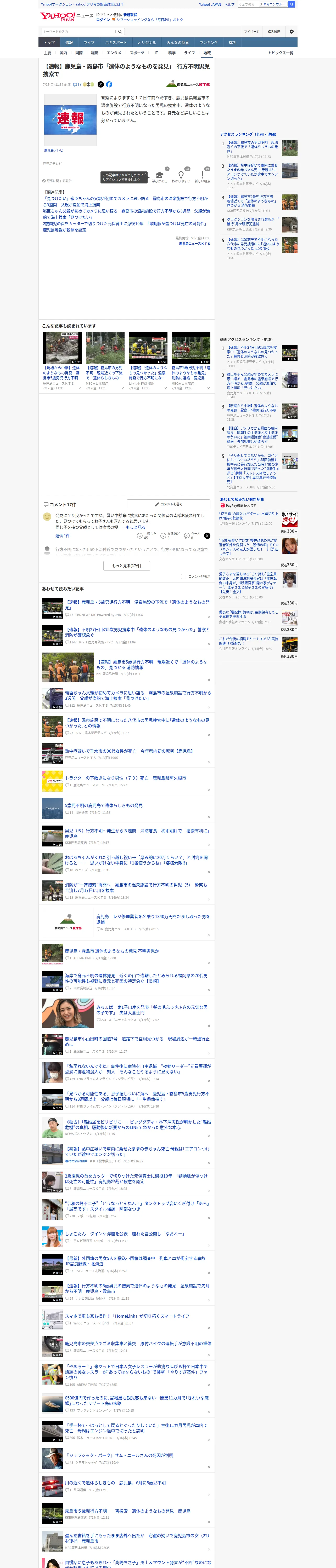Switch to the ランキング tab
Viewport: 336px width, 1568px height.
[x=209, y=43]
